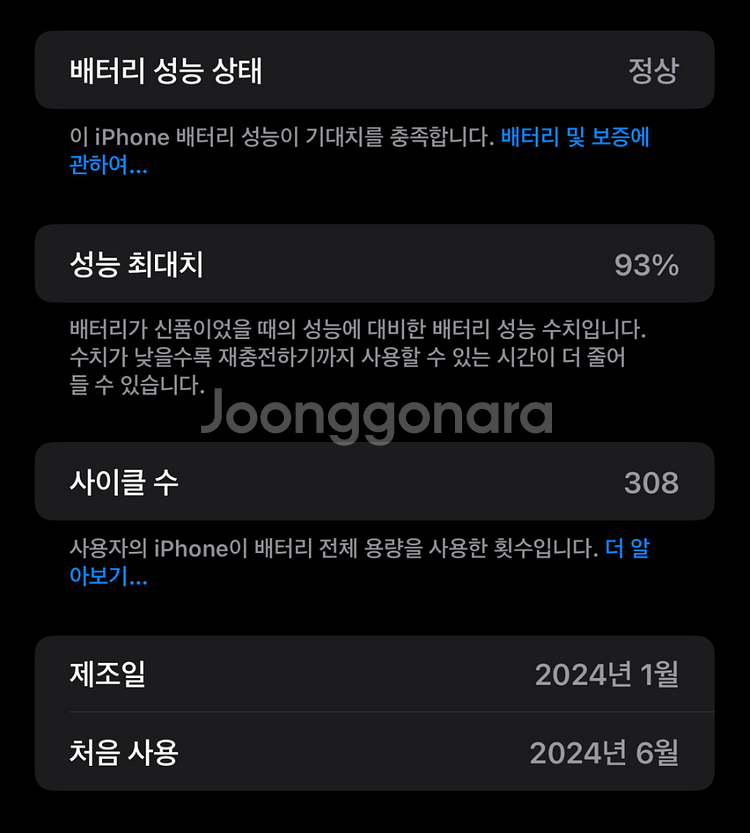The image size is (750, 833).
Task: Tap the 더 알아보기 link under 사이클 수
Action: coord(627,548)
